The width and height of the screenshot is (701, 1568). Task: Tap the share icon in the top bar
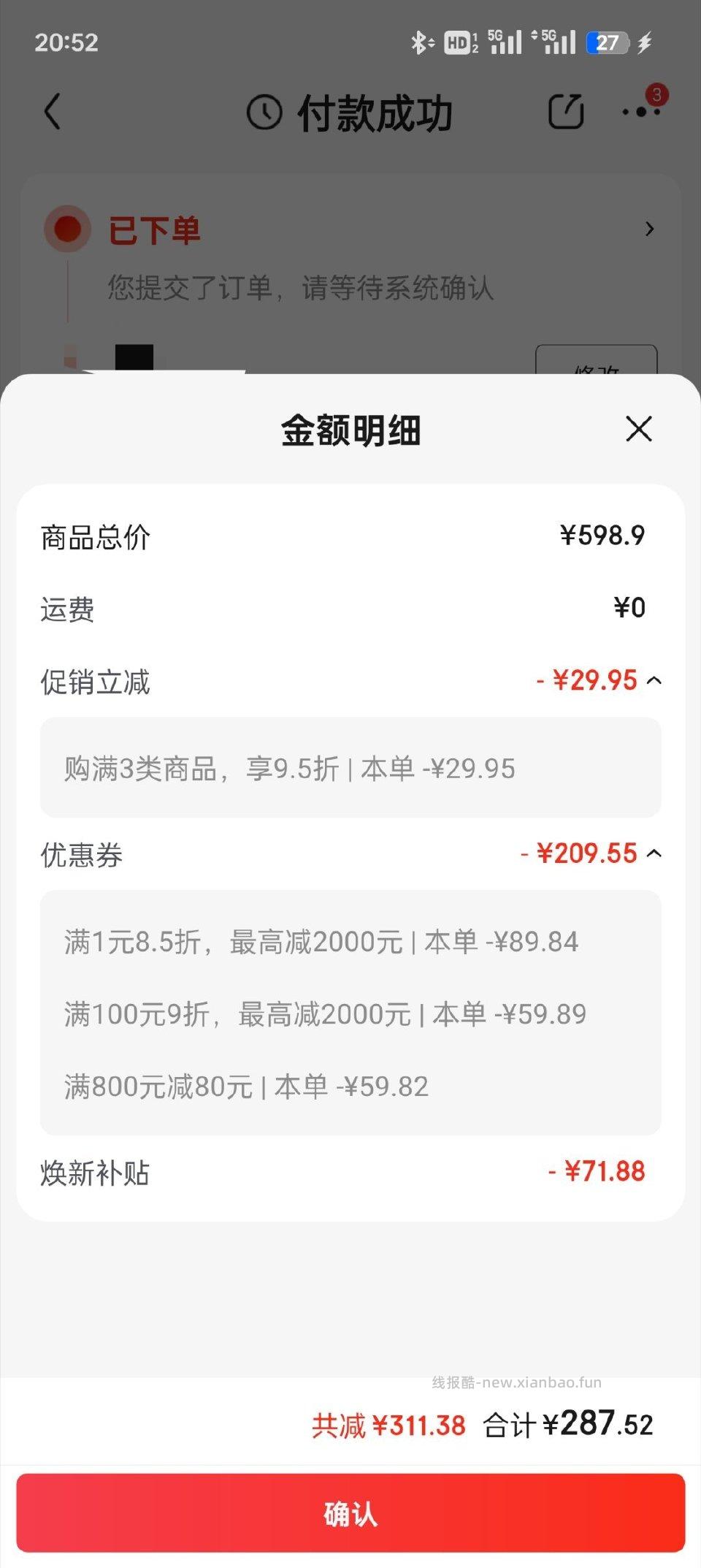tap(566, 112)
